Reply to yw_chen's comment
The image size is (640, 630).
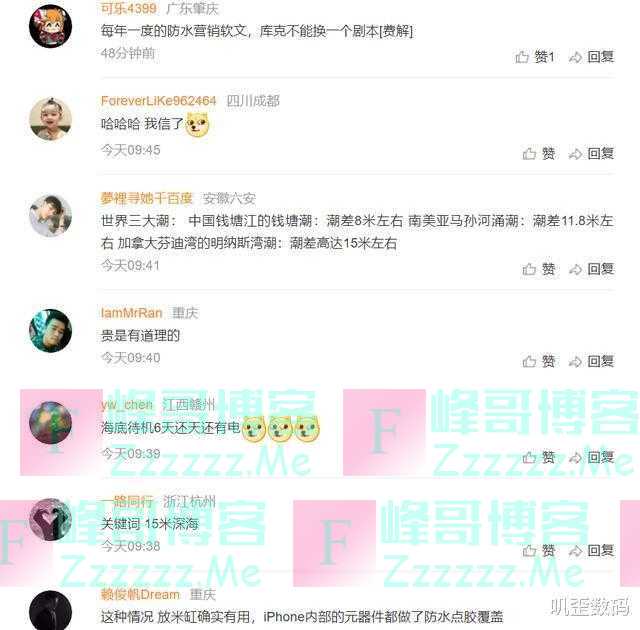click(x=591, y=457)
